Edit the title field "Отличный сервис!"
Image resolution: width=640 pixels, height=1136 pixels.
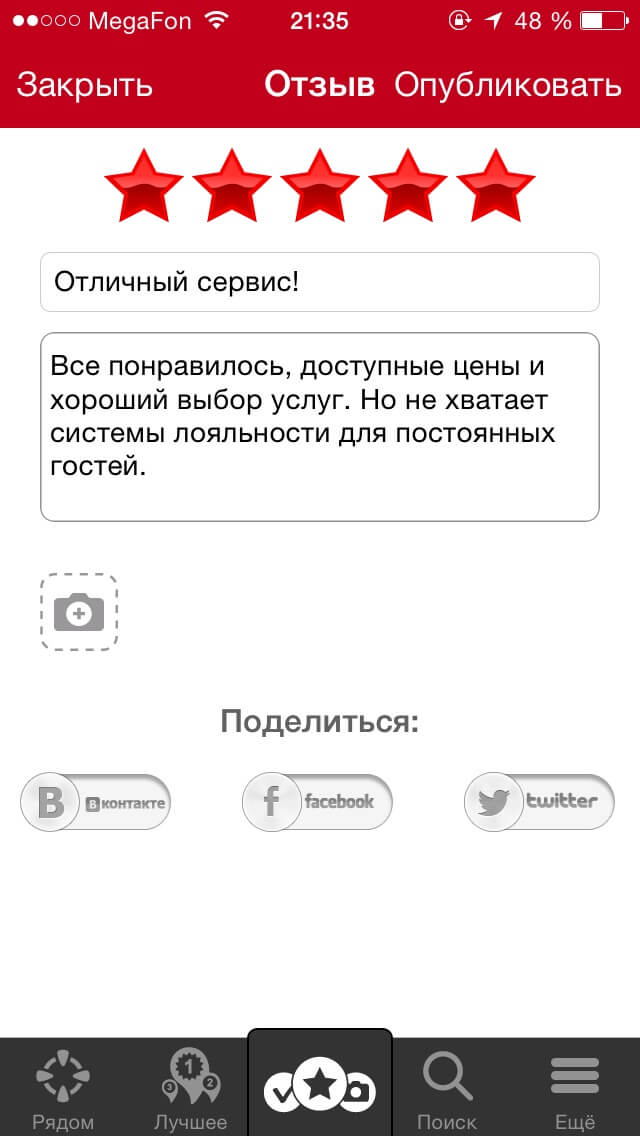[320, 282]
